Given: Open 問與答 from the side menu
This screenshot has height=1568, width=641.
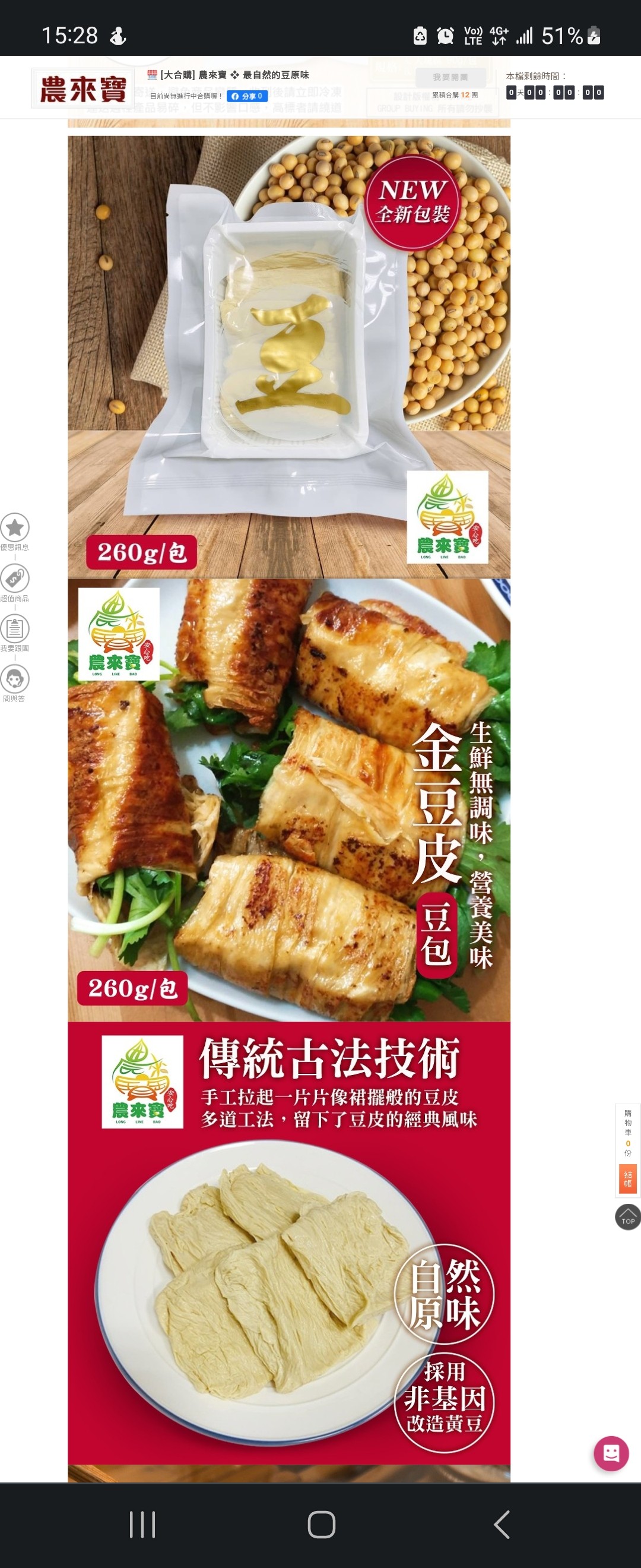Looking at the screenshot, I should click(x=15, y=679).
